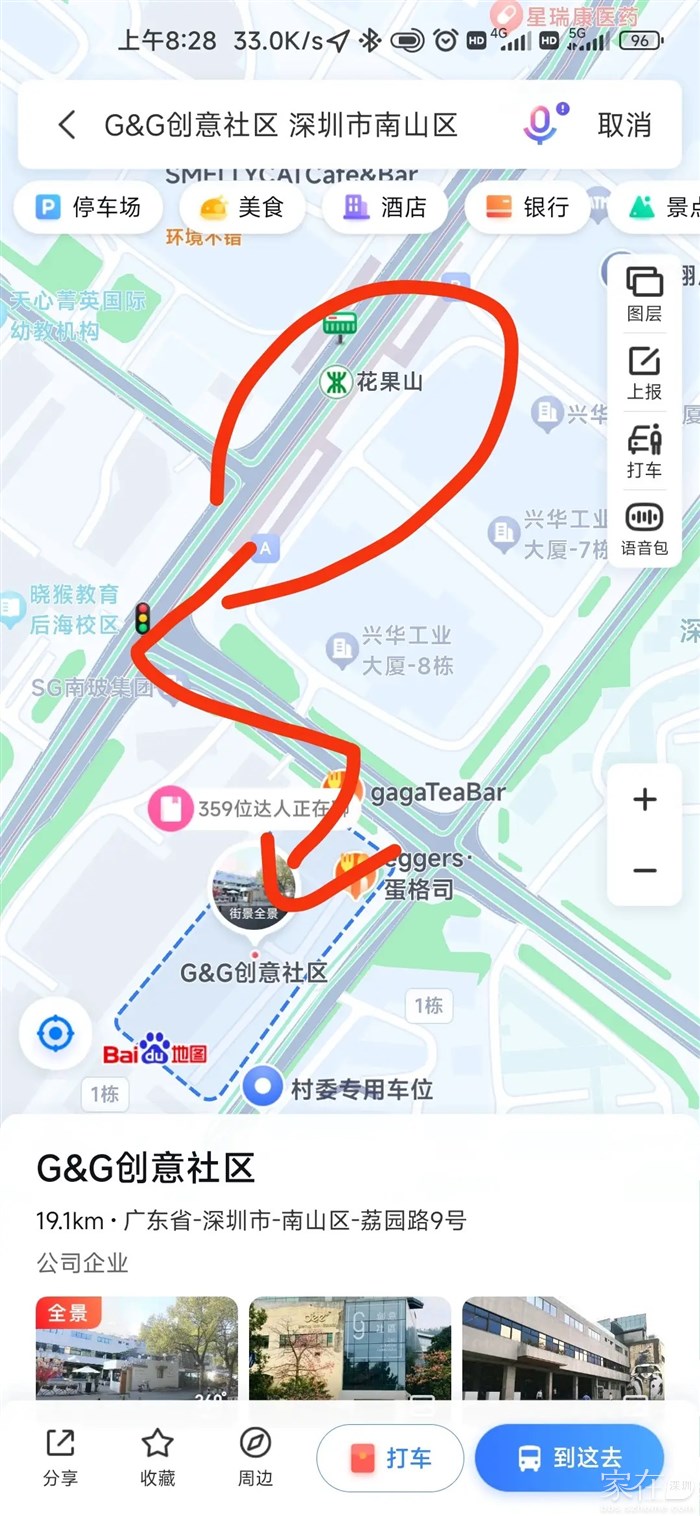
Task: Tap the 打车 taxi option in side toolbar
Action: point(644,450)
